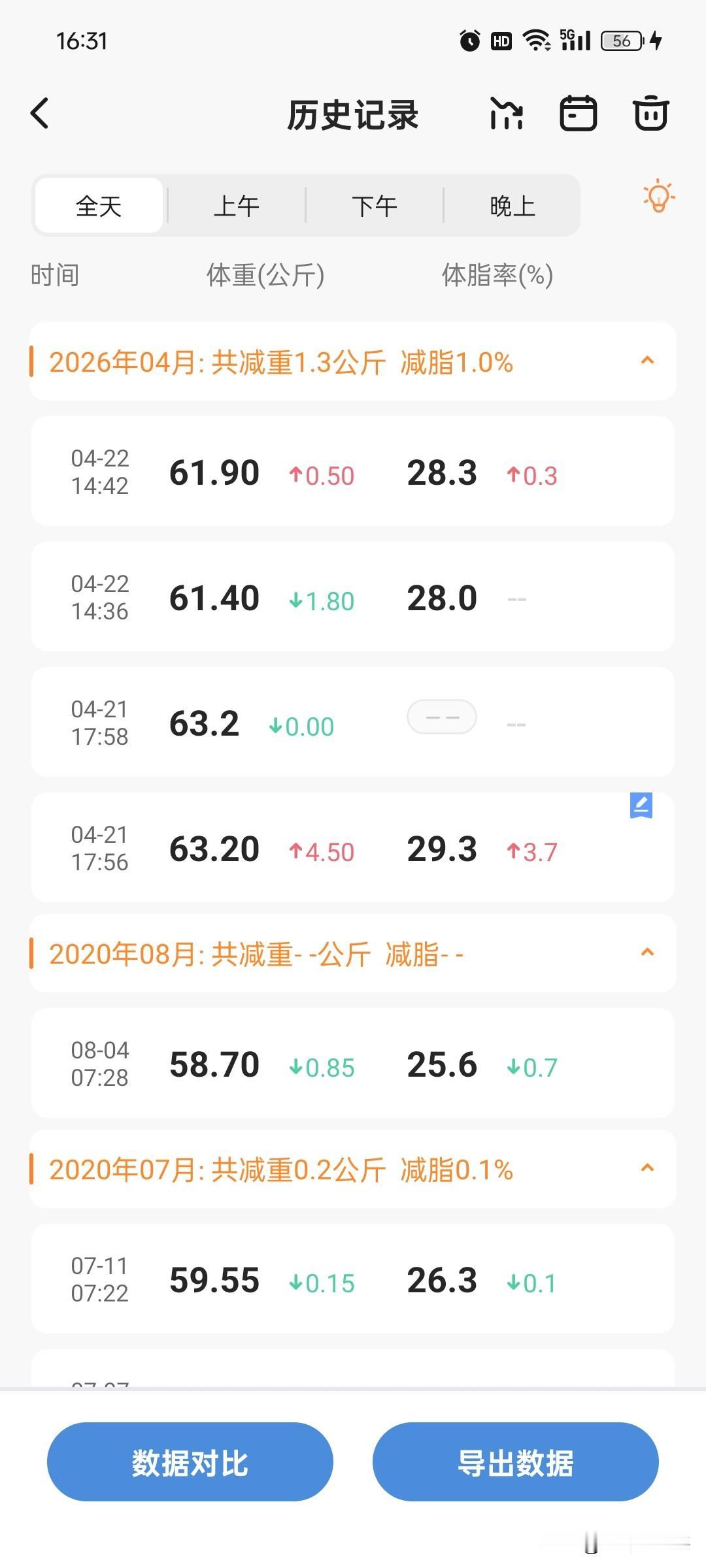
Task: Tap the 导出数据 button
Action: coord(515,1463)
